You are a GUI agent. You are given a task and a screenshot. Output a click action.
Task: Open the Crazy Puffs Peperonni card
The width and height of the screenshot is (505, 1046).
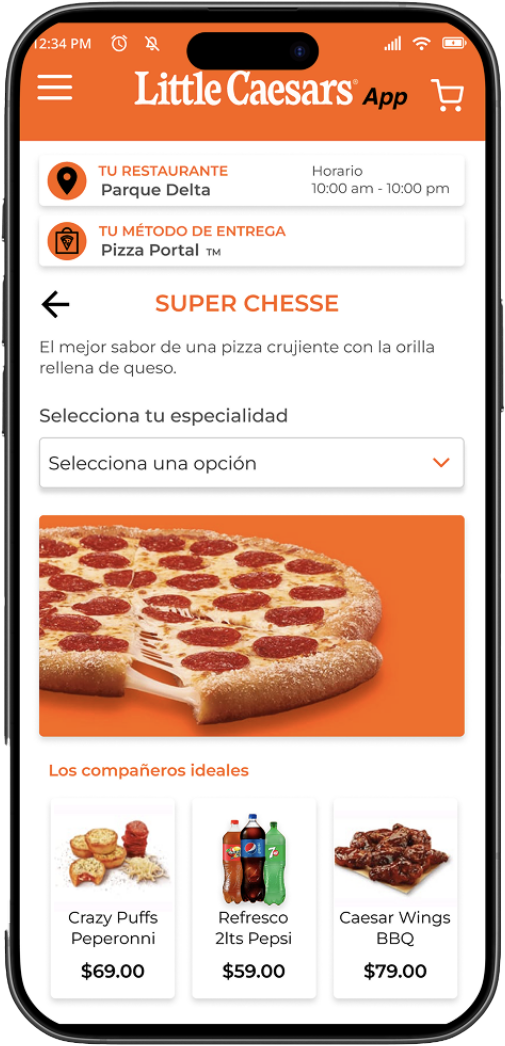coord(113,898)
